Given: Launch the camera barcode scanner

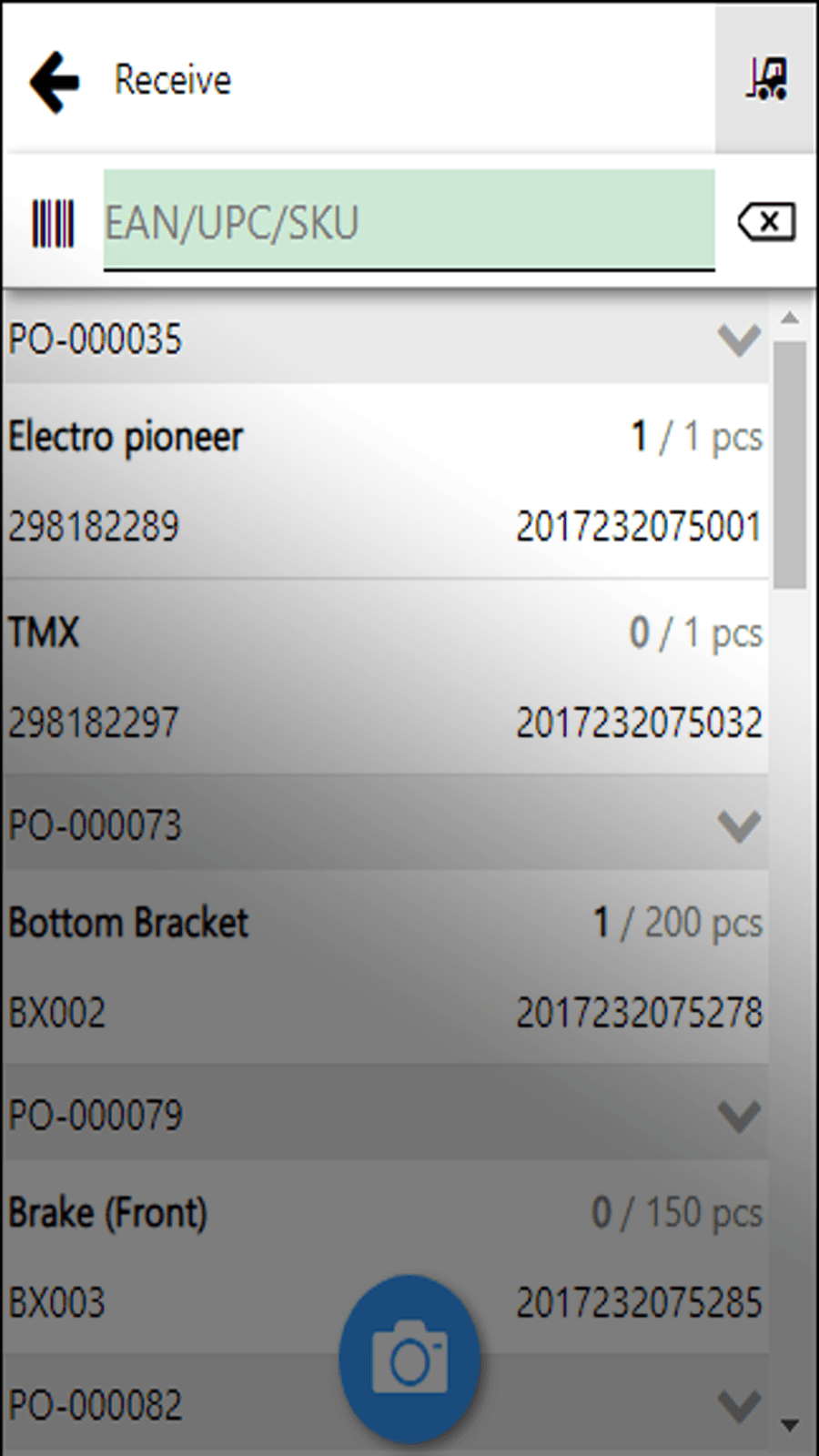Looking at the screenshot, I should (x=409, y=1360).
